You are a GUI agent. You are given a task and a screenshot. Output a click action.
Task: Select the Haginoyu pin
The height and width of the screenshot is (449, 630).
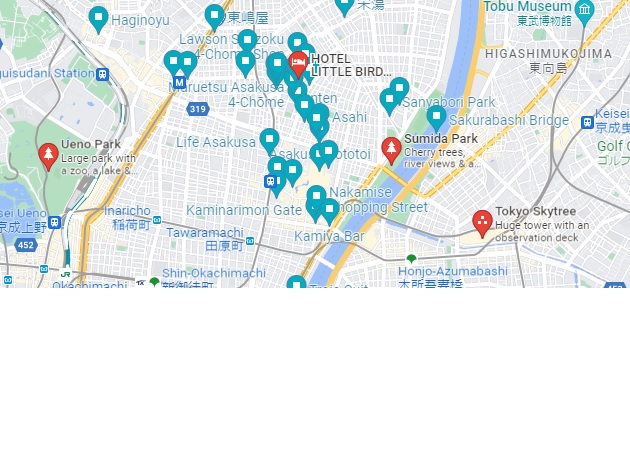click(x=98, y=17)
